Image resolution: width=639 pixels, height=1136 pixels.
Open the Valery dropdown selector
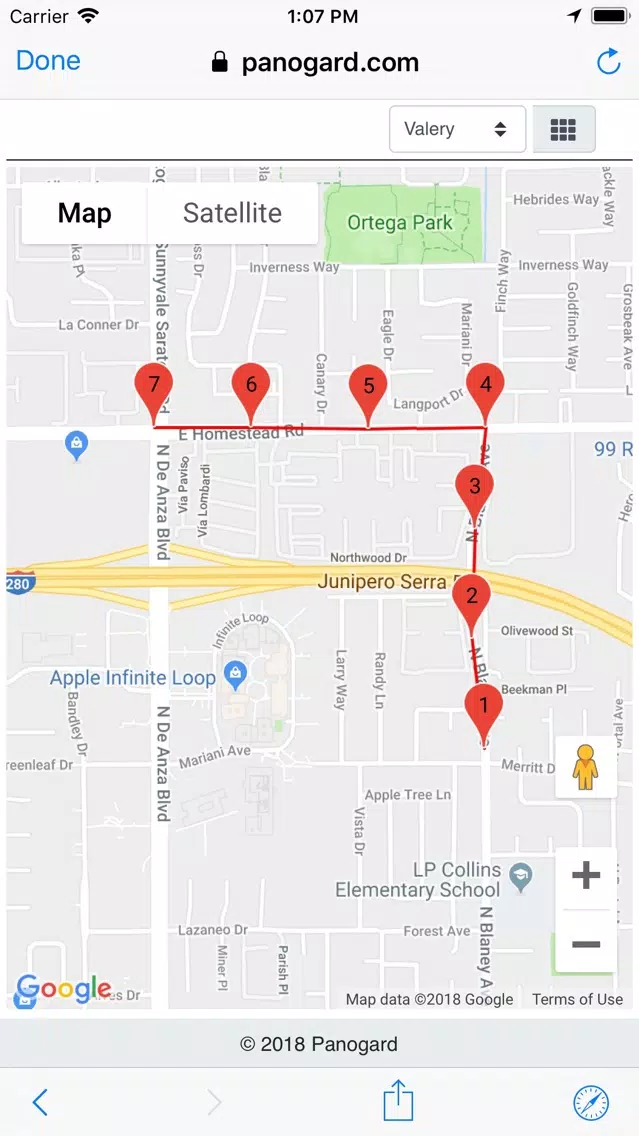click(457, 129)
